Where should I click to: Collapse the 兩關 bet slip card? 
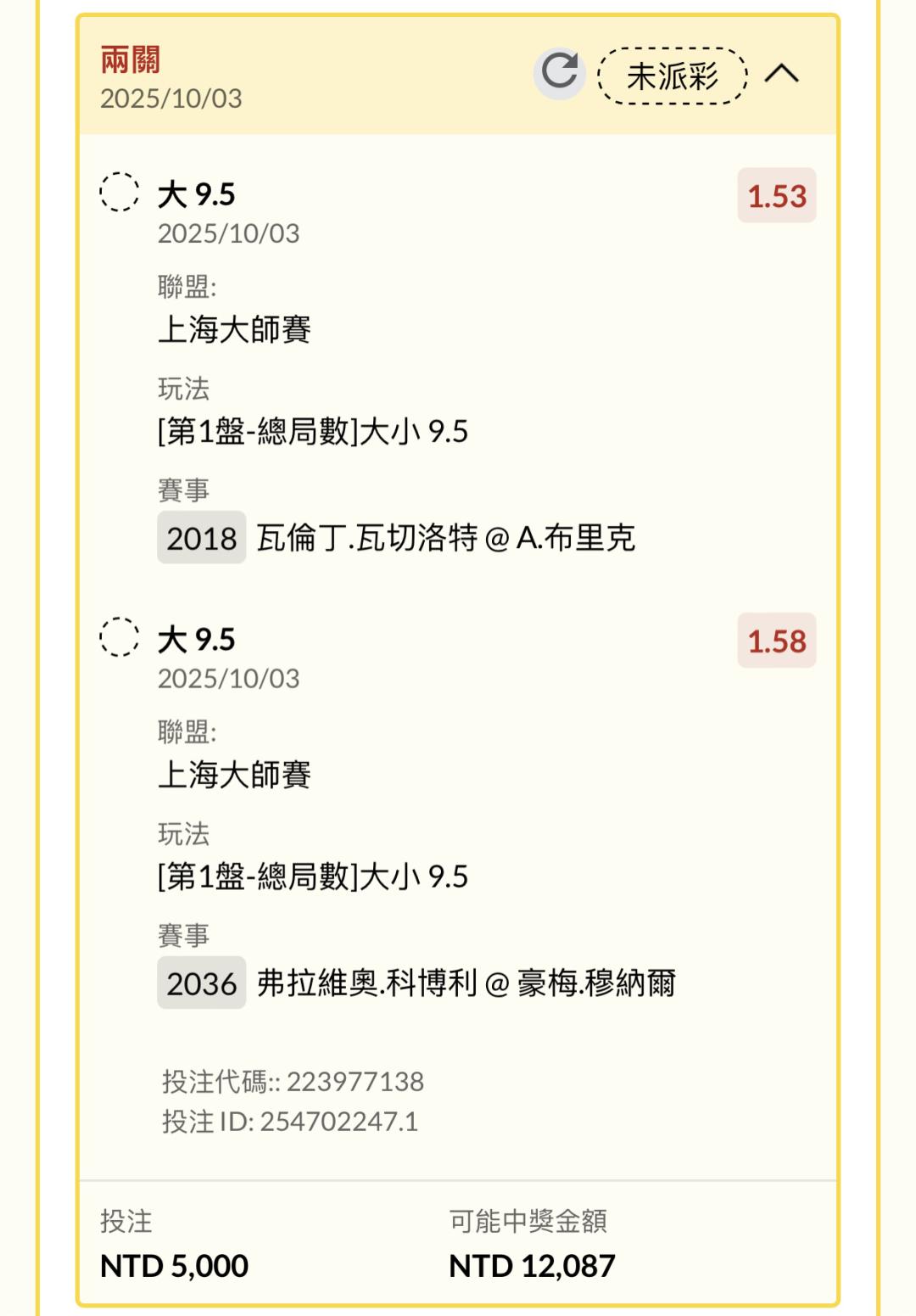click(x=781, y=74)
